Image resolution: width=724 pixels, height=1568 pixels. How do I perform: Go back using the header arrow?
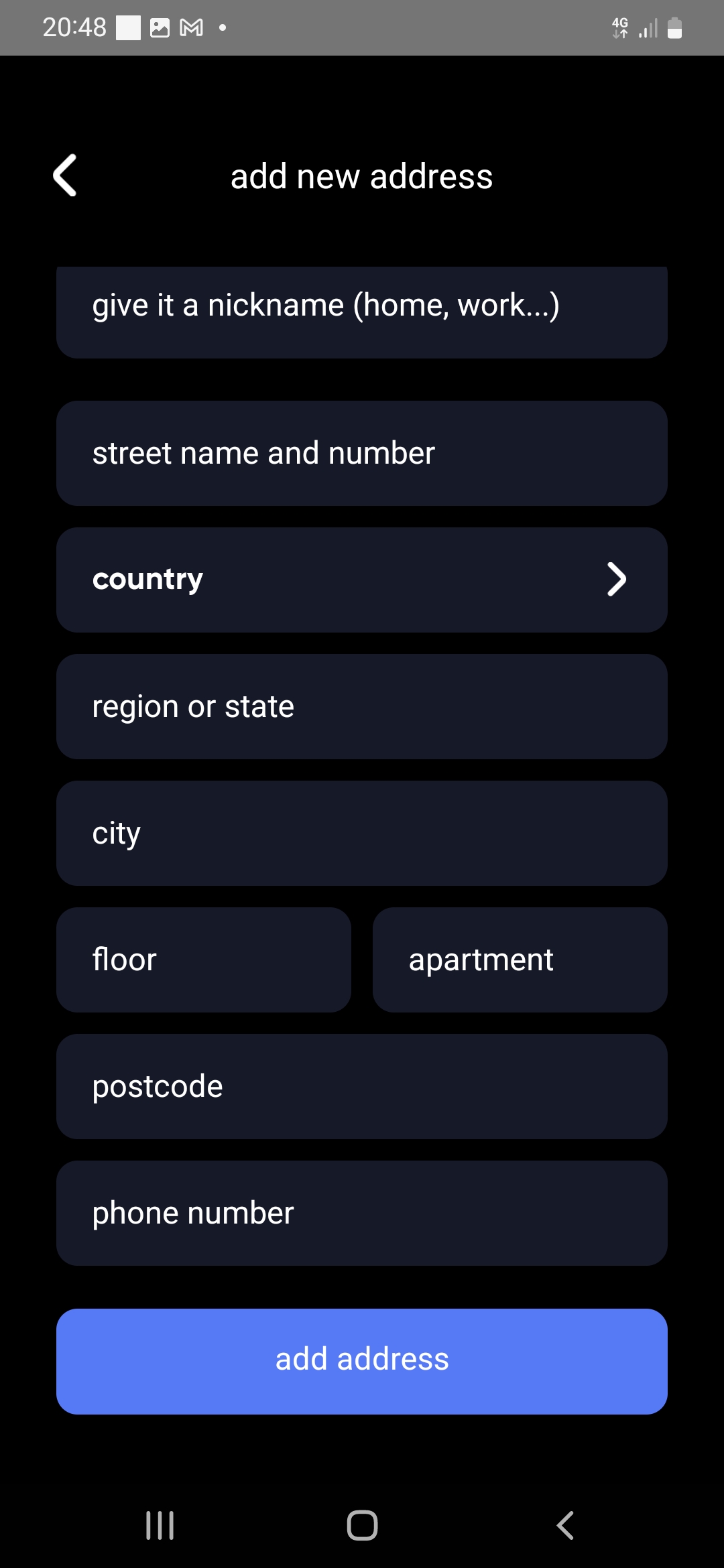tap(65, 176)
